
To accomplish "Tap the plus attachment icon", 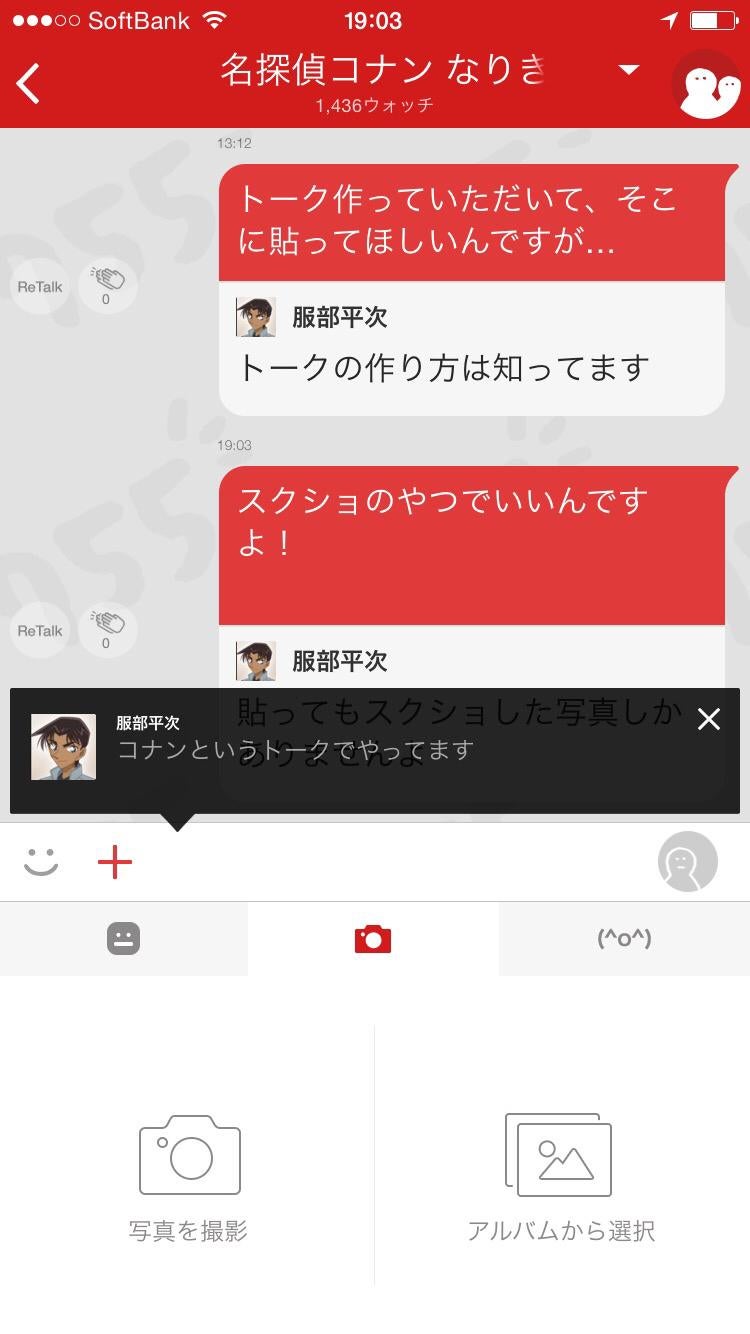I will click(115, 861).
